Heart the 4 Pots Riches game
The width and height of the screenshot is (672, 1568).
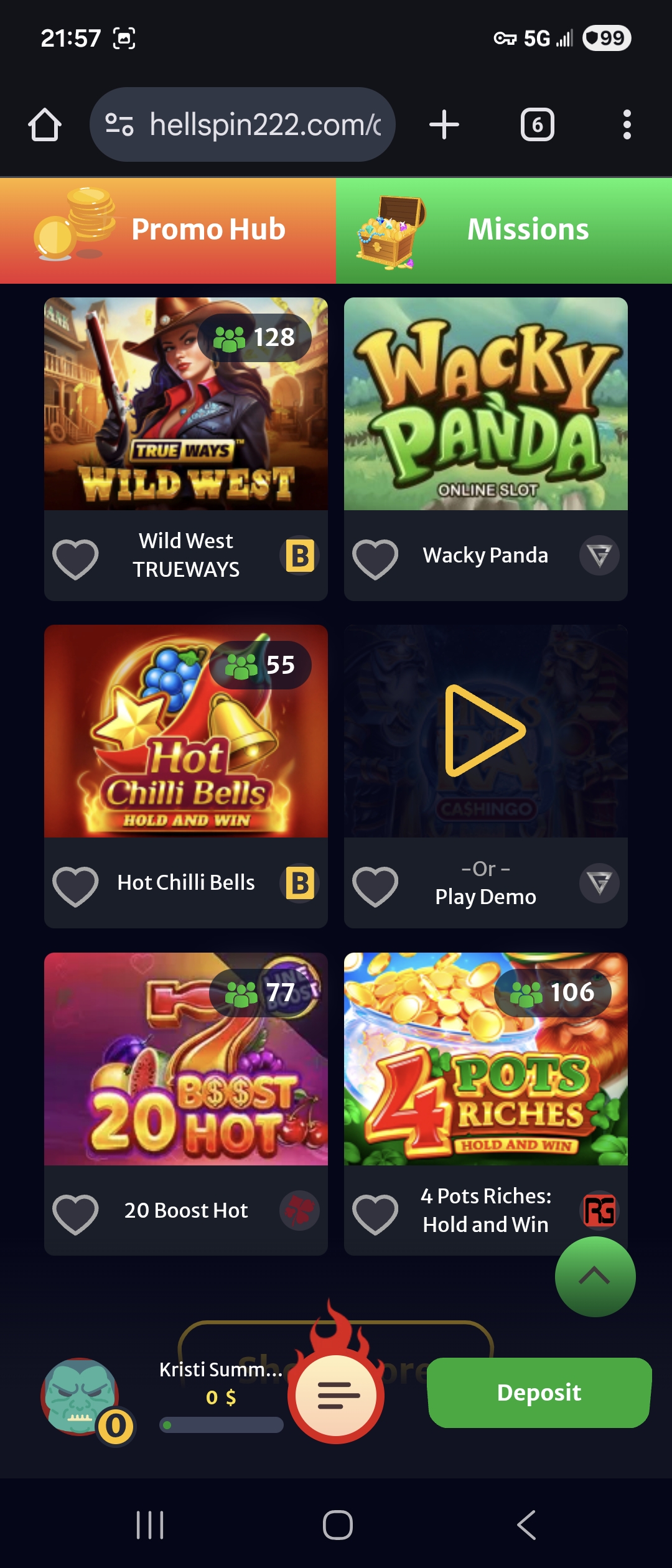pyautogui.click(x=375, y=1213)
